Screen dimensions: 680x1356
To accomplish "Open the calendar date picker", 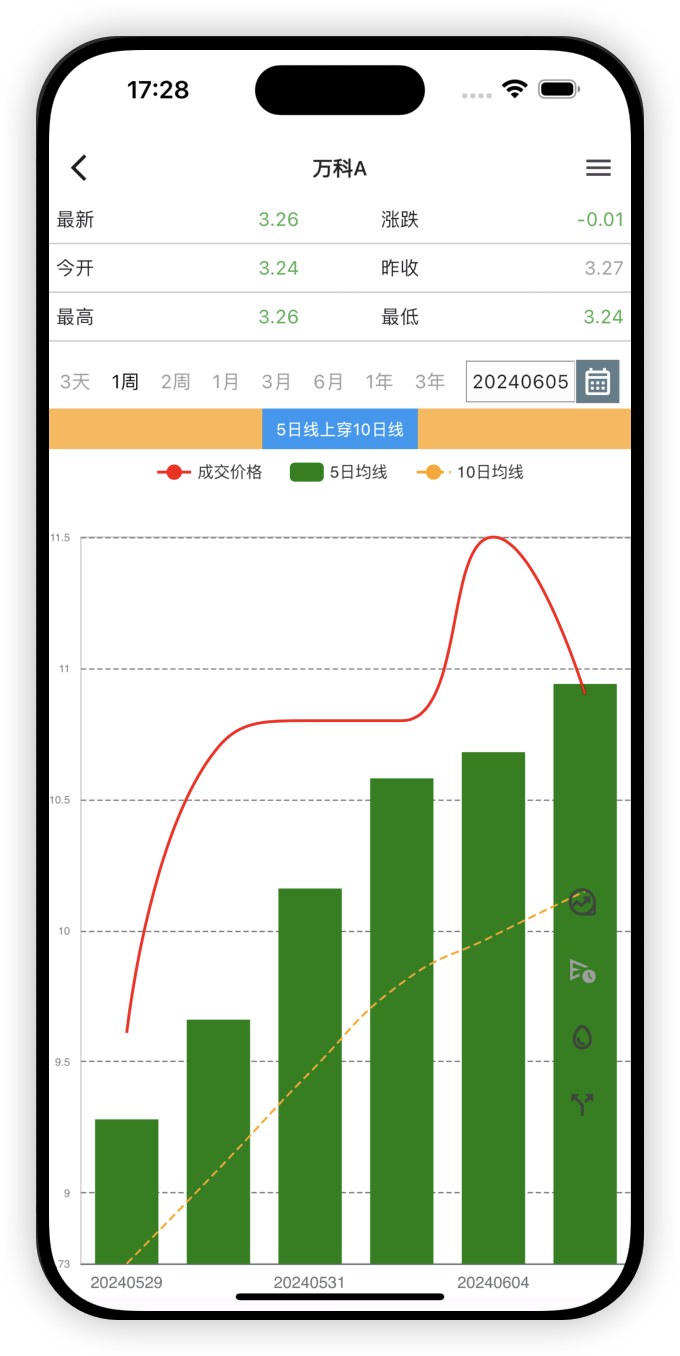I will coord(598,382).
